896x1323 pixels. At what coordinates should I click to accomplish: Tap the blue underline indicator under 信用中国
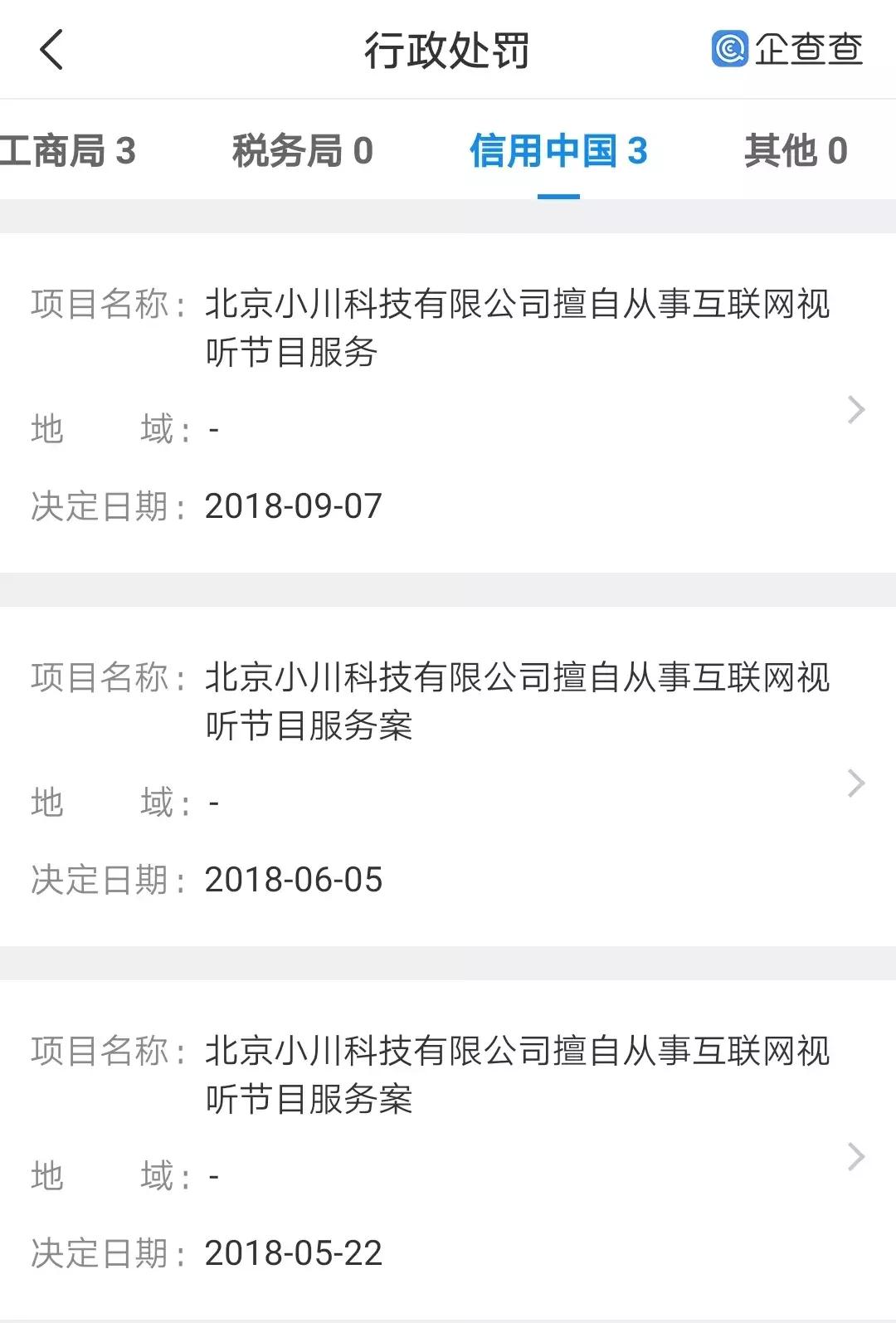pos(558,193)
